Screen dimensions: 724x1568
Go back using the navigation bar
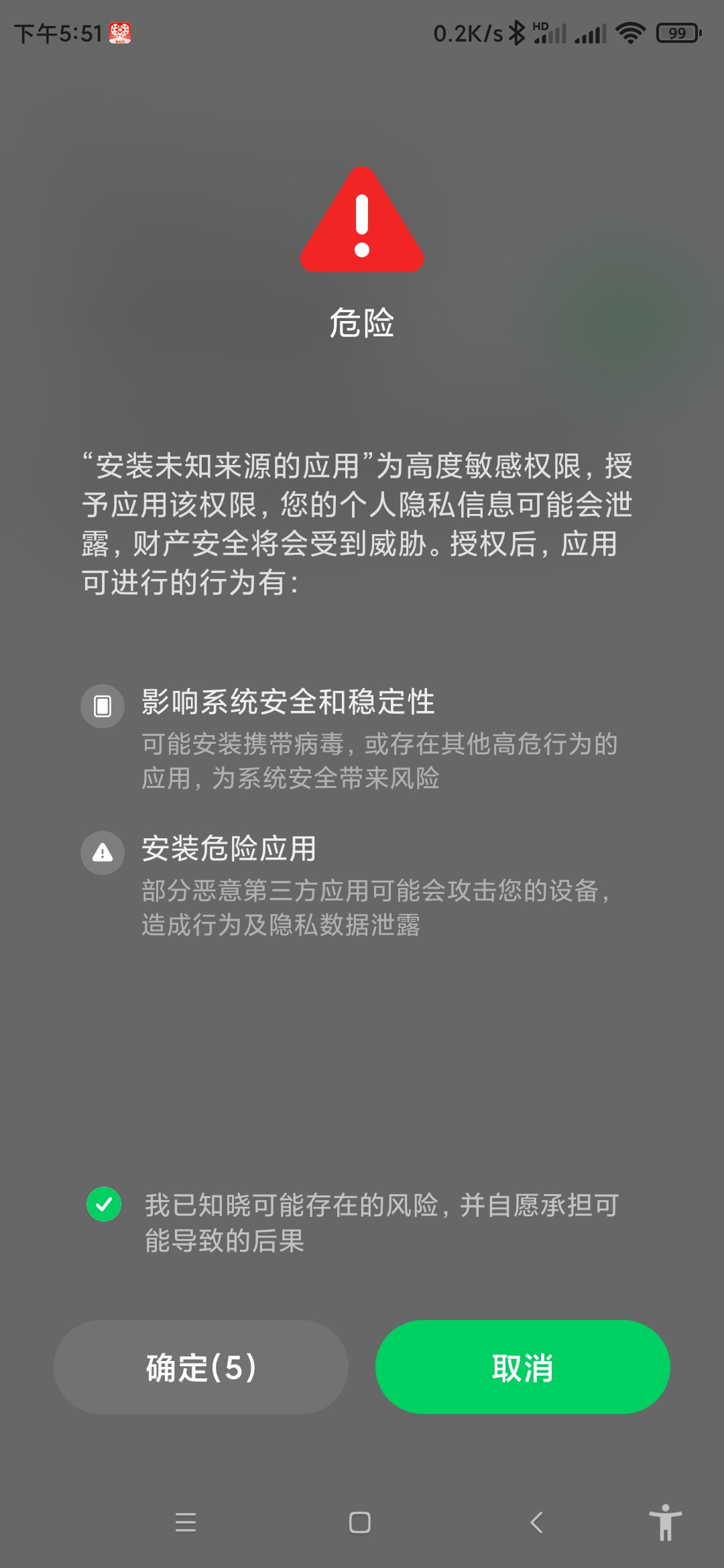536,1522
